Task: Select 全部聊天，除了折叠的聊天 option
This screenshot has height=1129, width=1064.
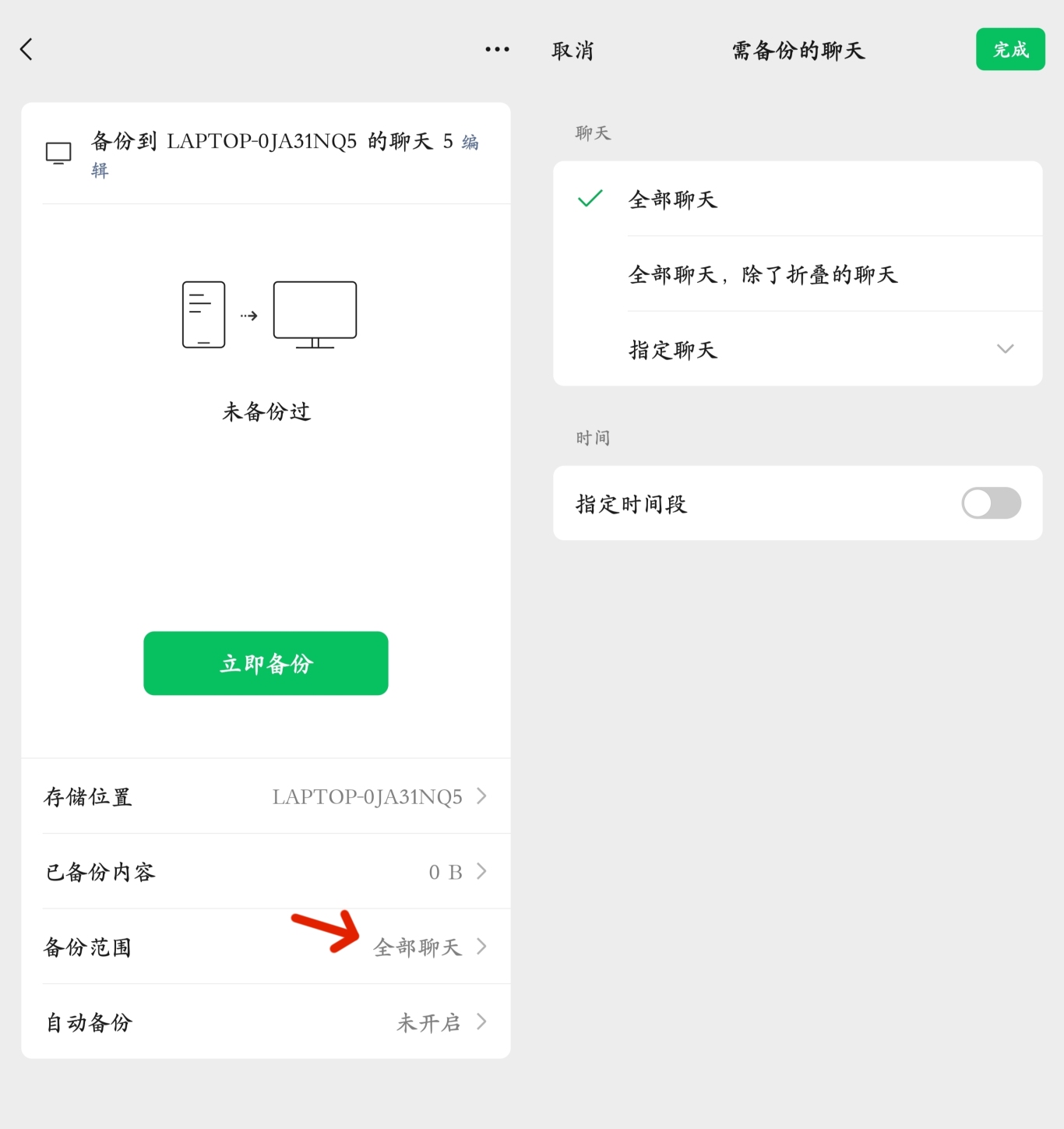Action: [797, 274]
